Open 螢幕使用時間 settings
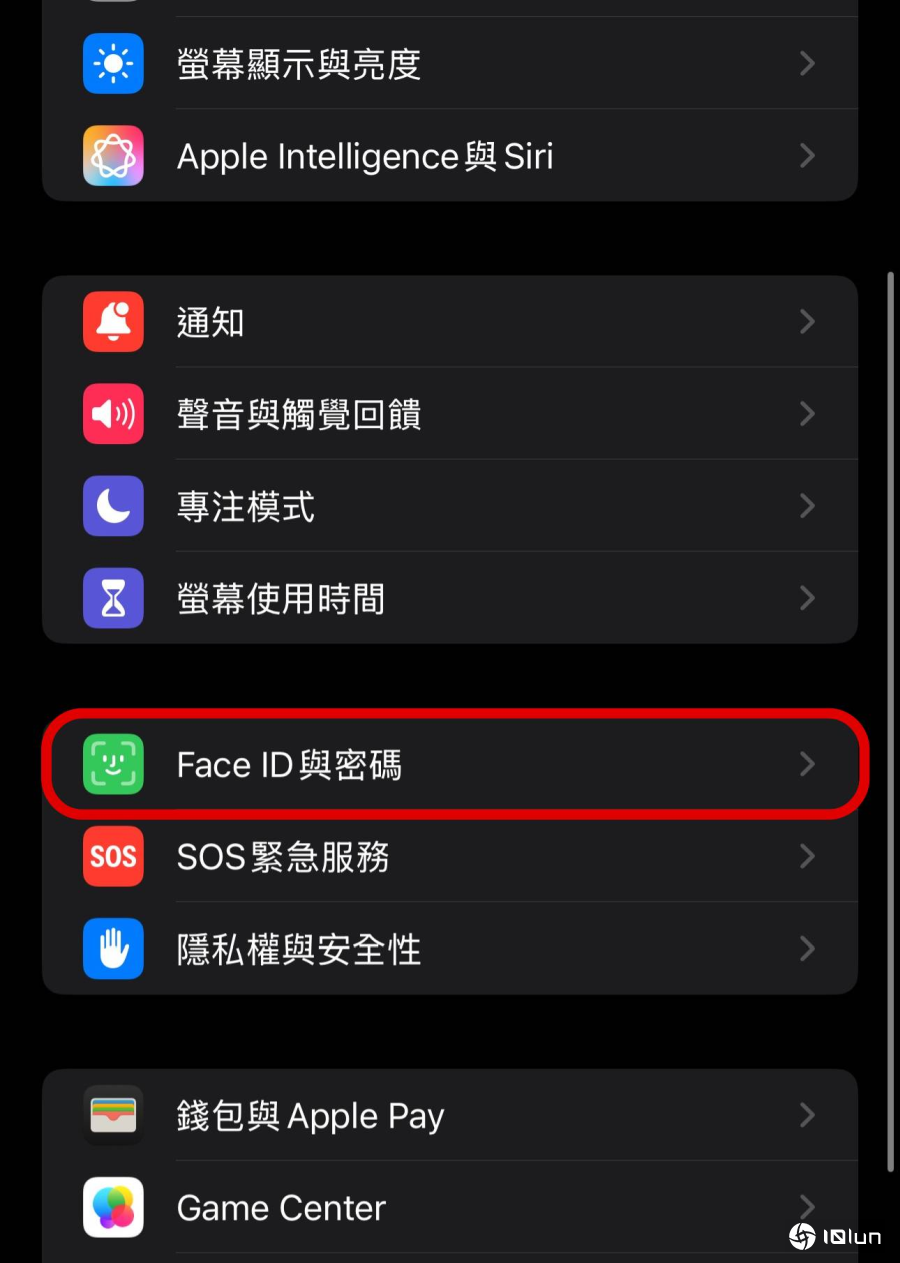Viewport: 900px width, 1263px height. tap(450, 598)
